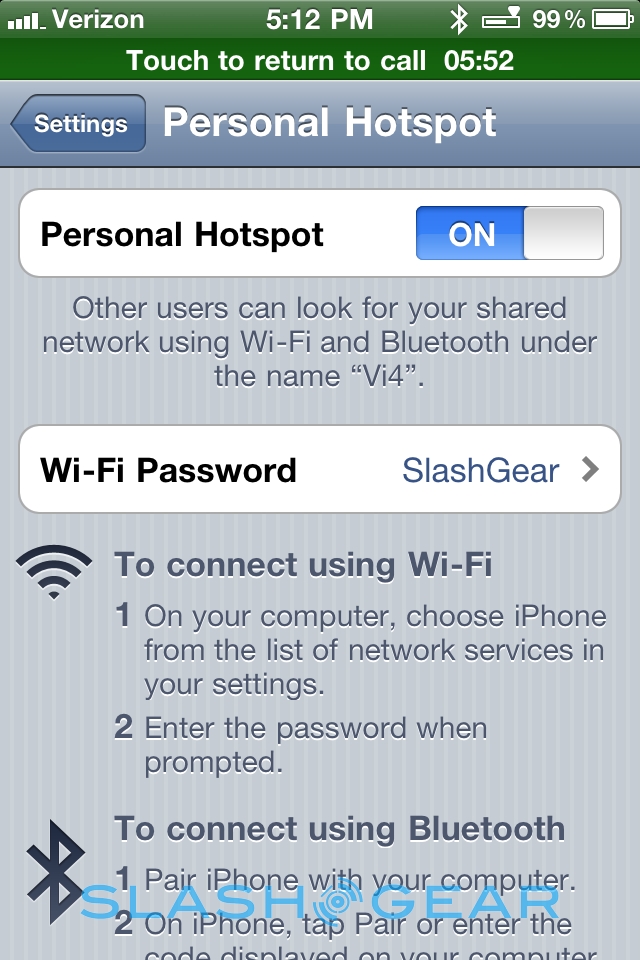Turn off the Personal Hotspot switch
Viewport: 640px width, 960px height.
(x=509, y=234)
